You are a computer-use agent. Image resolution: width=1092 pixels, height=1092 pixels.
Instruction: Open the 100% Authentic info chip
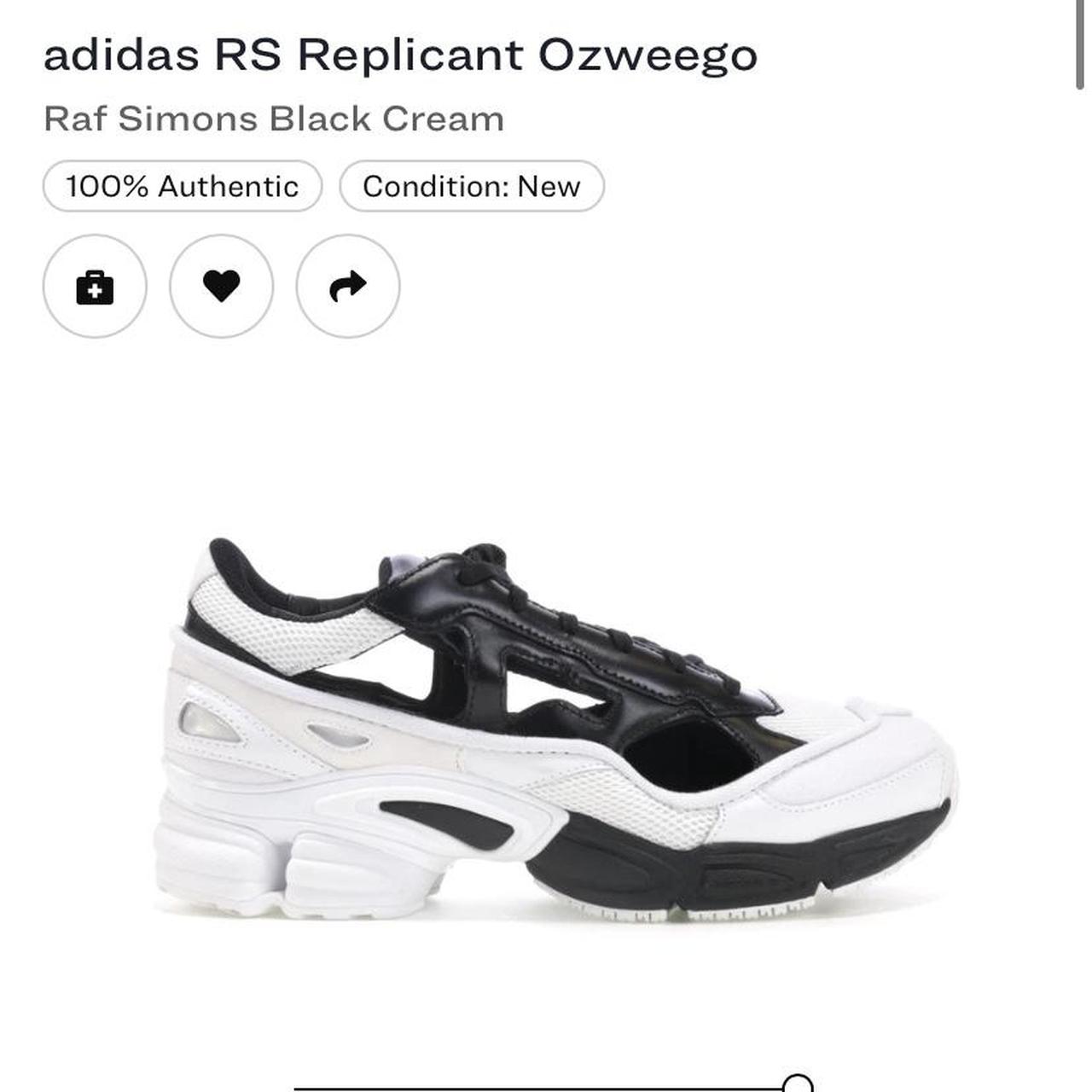click(x=183, y=186)
